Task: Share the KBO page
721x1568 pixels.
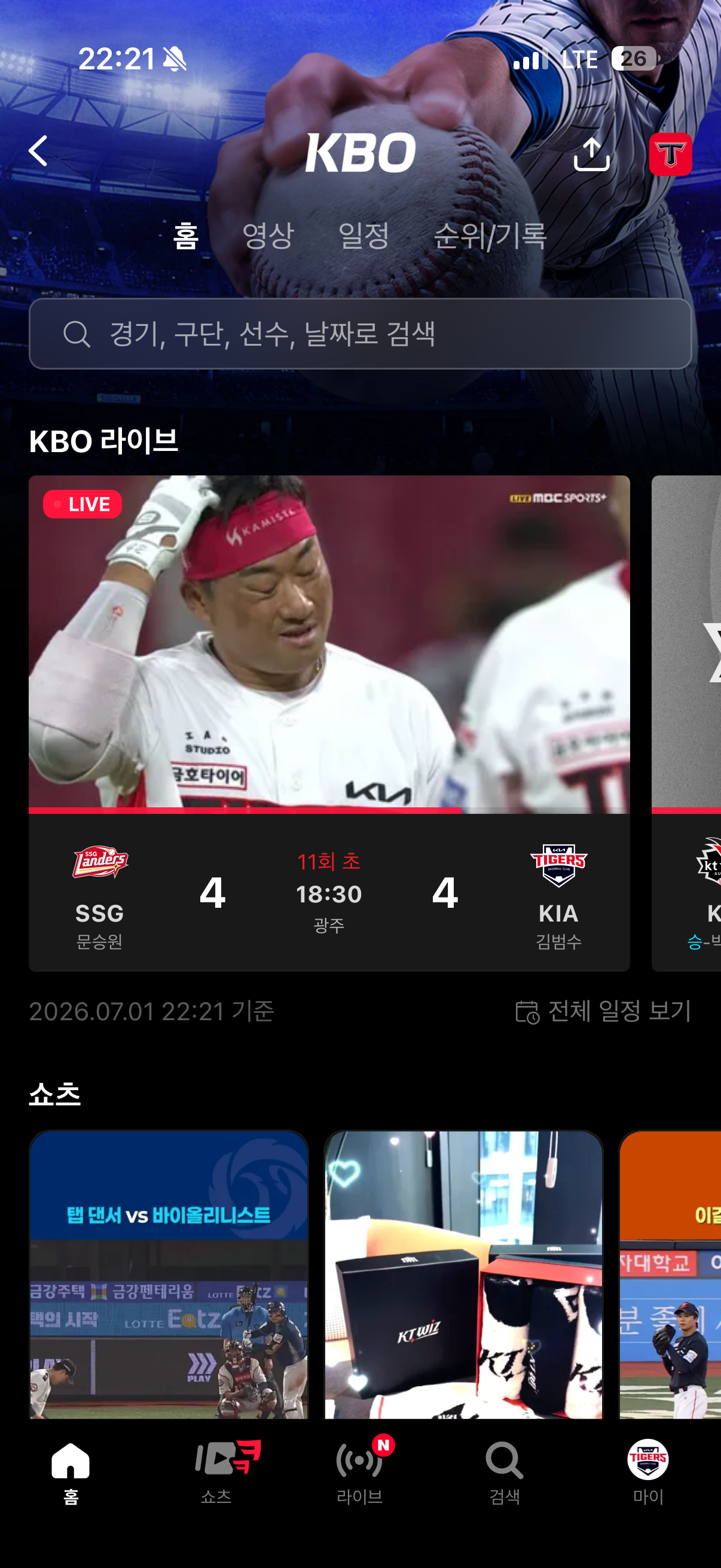Action: click(x=591, y=153)
